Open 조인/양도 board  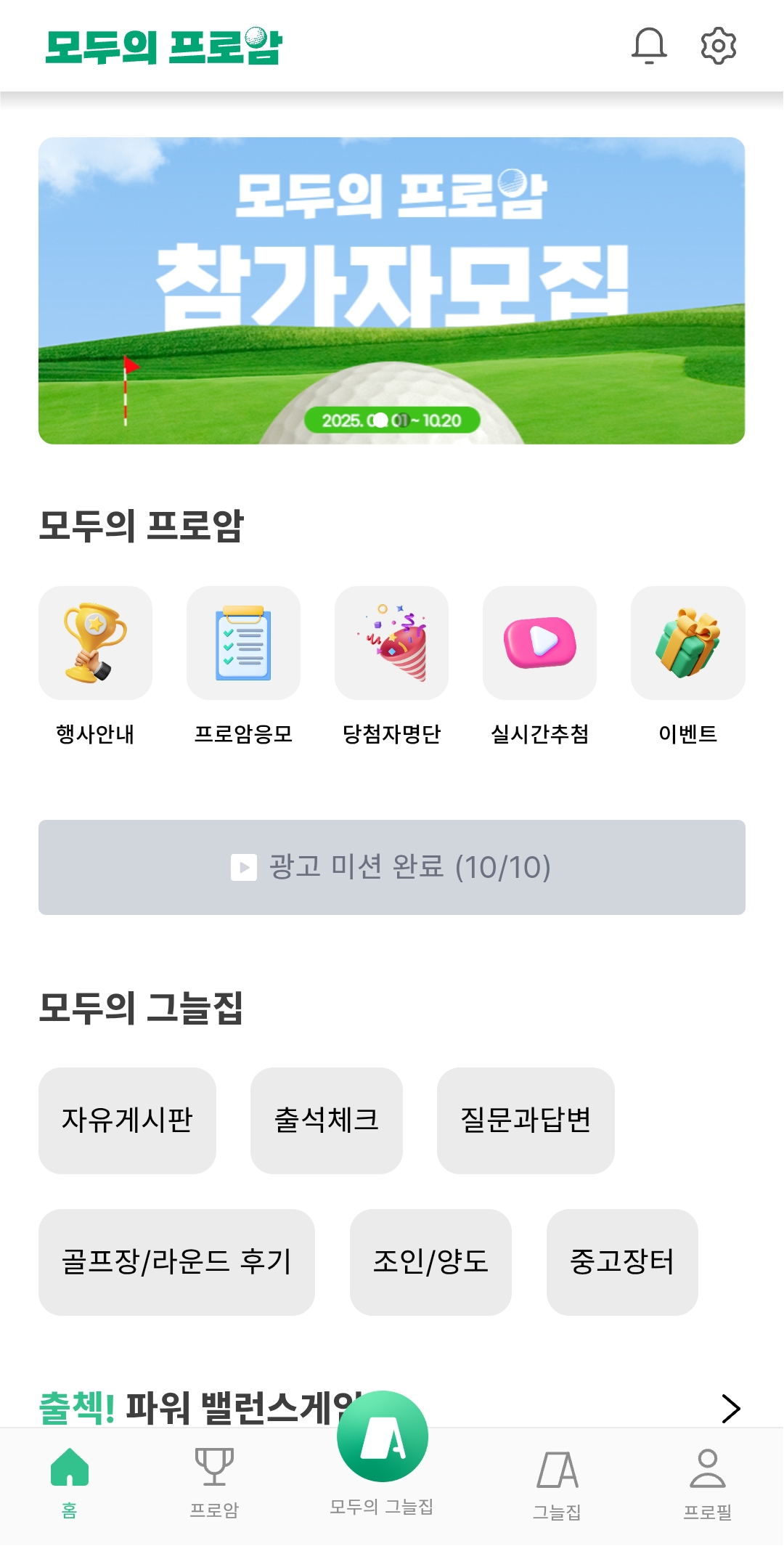[430, 1261]
